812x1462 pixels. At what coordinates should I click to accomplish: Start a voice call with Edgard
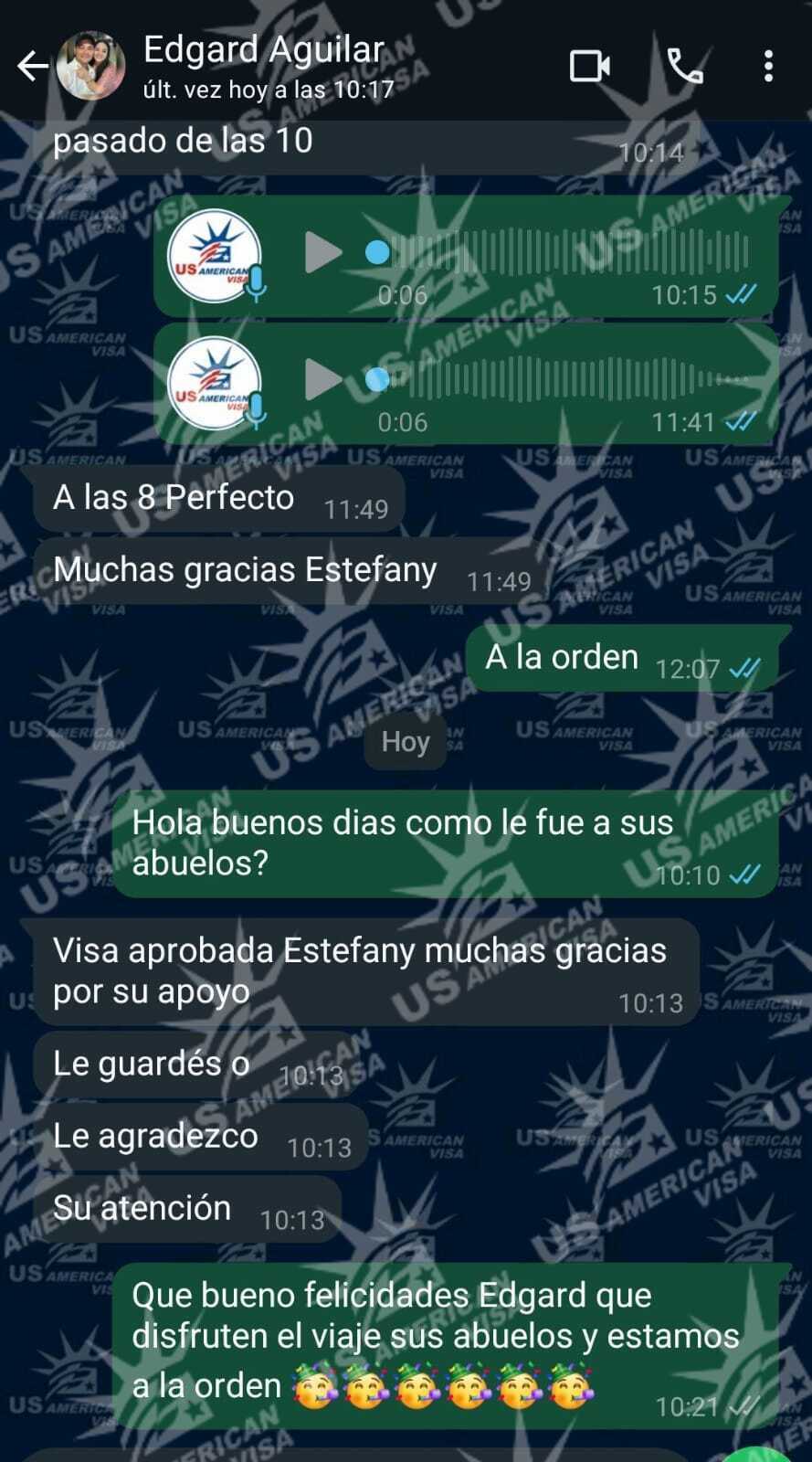(x=685, y=66)
